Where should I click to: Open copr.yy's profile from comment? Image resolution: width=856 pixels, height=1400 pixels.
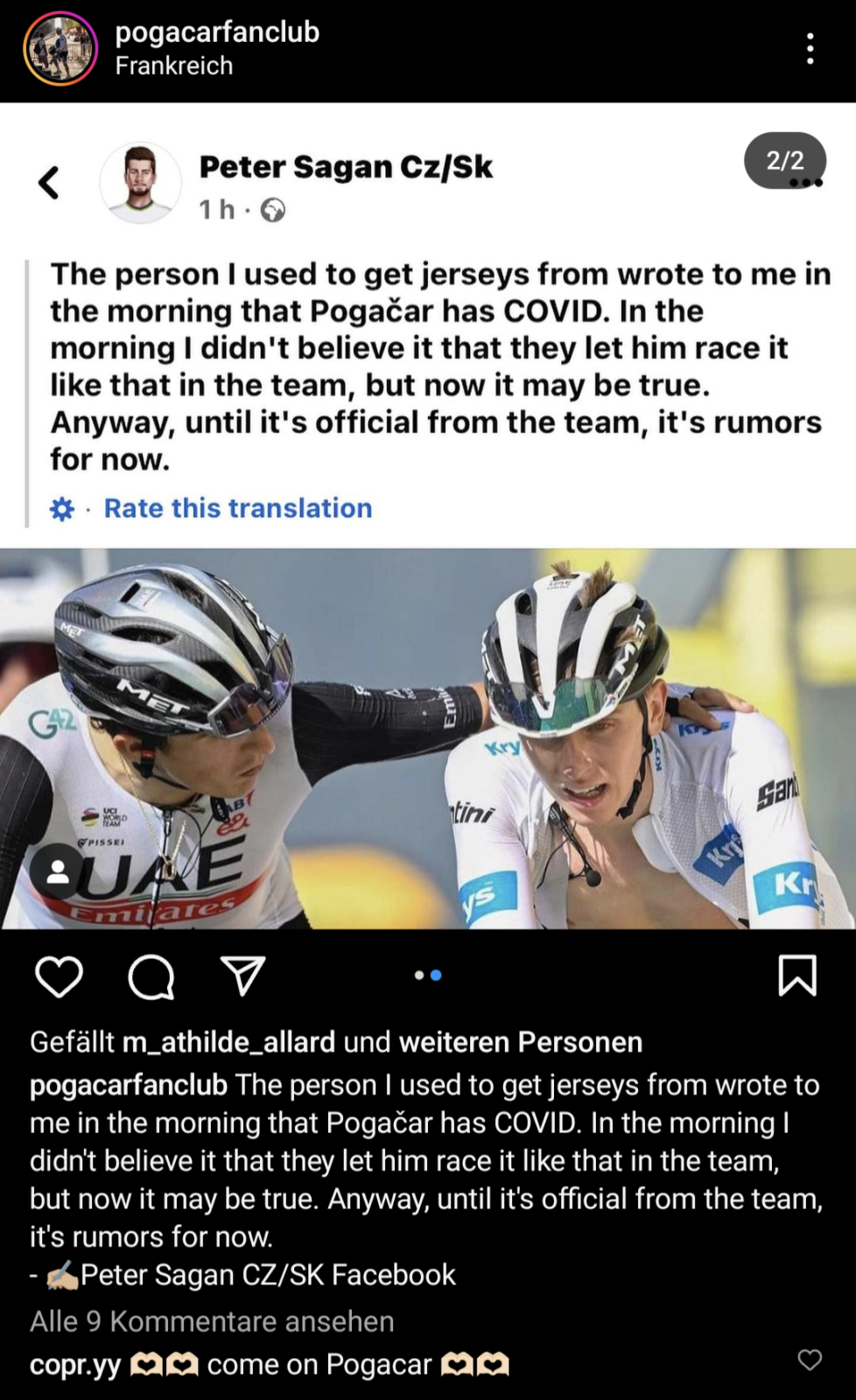pos(75,1365)
